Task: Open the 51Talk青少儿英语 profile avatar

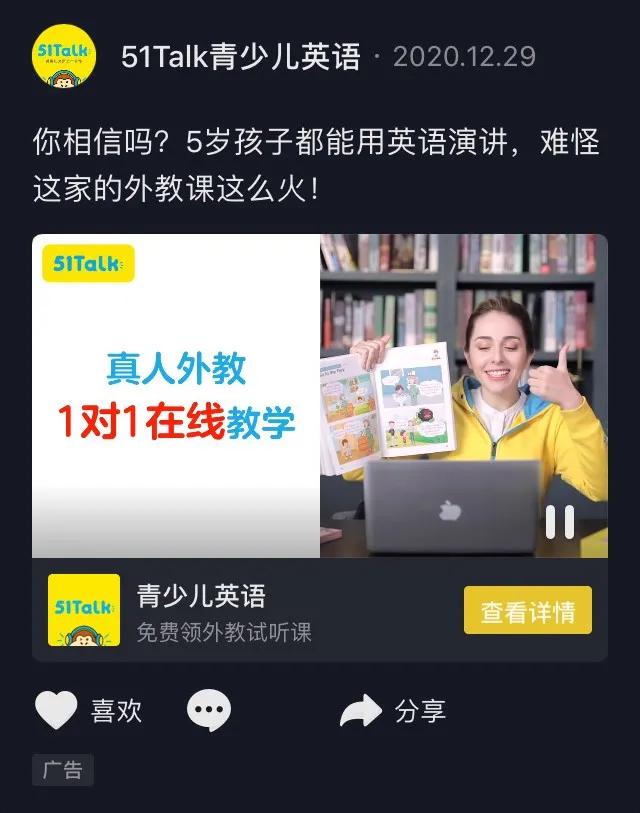Action: pos(64,56)
